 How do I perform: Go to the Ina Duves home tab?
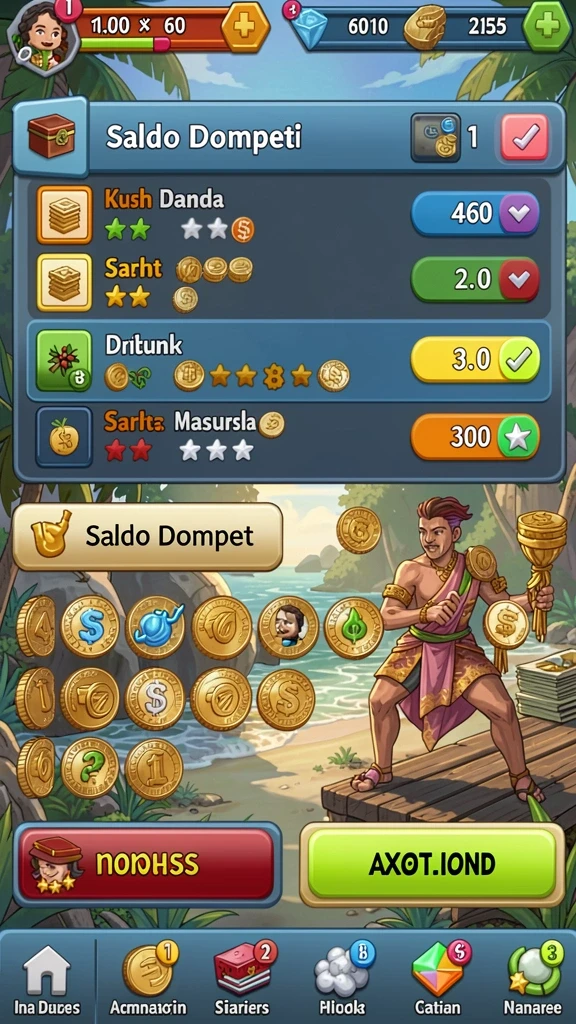47,980
